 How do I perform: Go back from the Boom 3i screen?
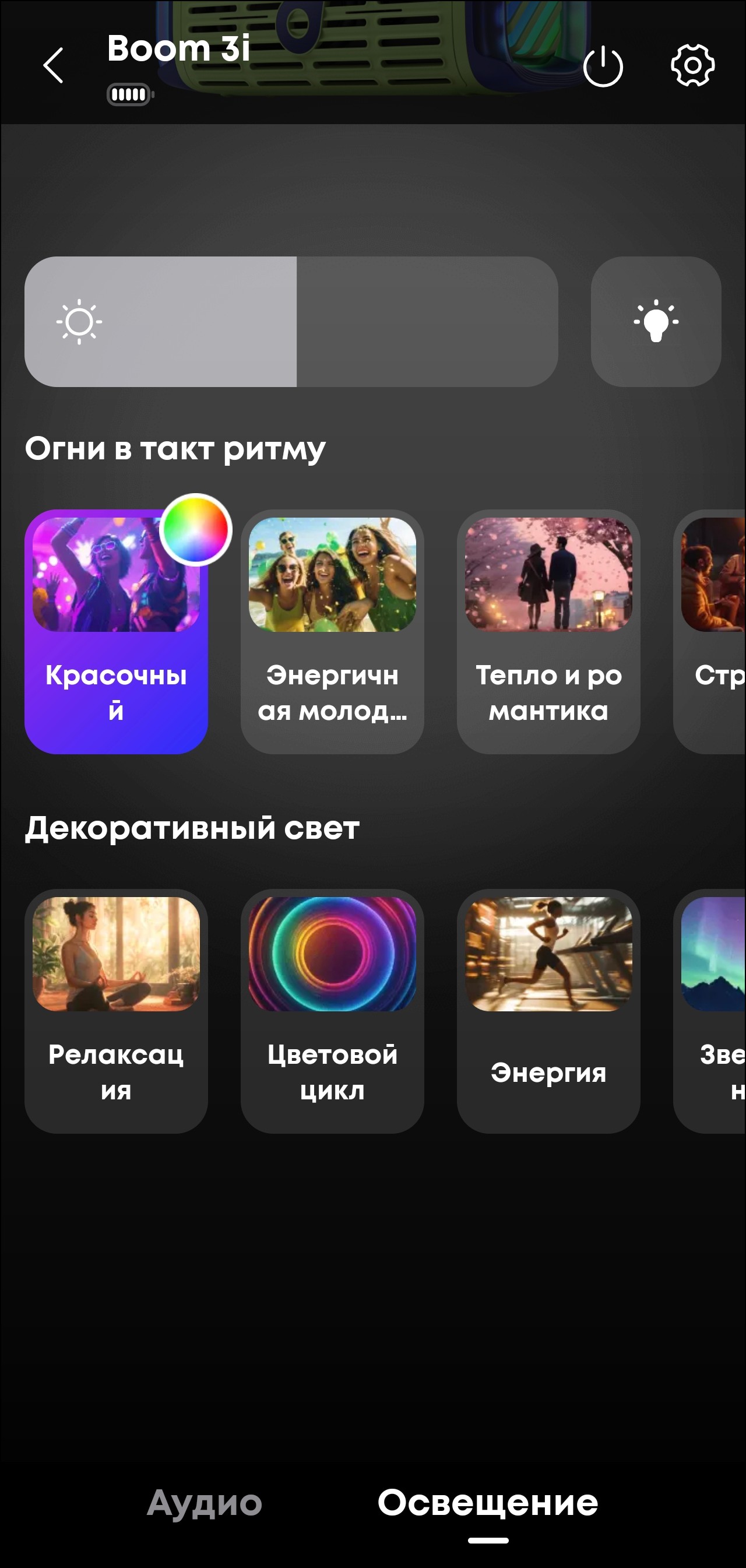pyautogui.click(x=54, y=65)
